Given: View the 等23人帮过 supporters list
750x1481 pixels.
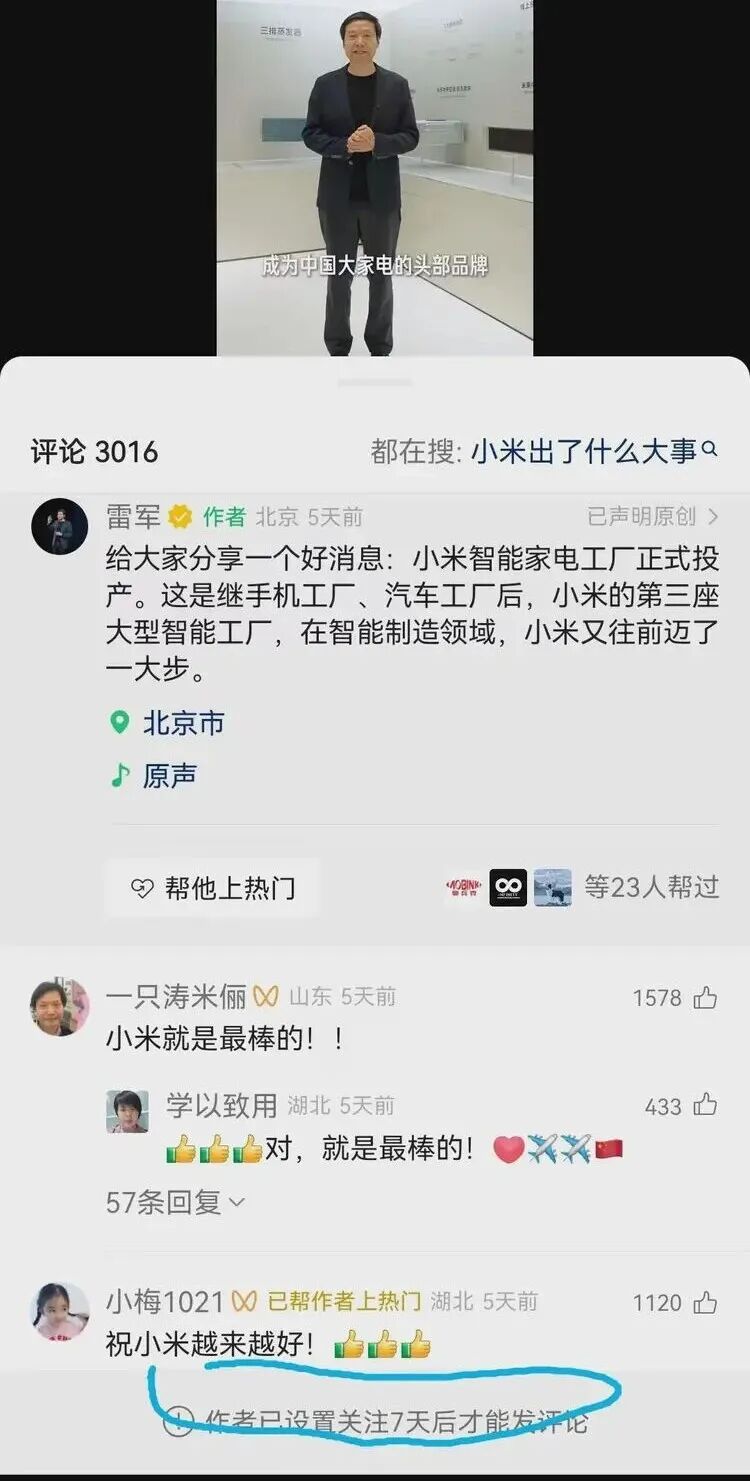Looking at the screenshot, I should pyautogui.click(x=651, y=887).
